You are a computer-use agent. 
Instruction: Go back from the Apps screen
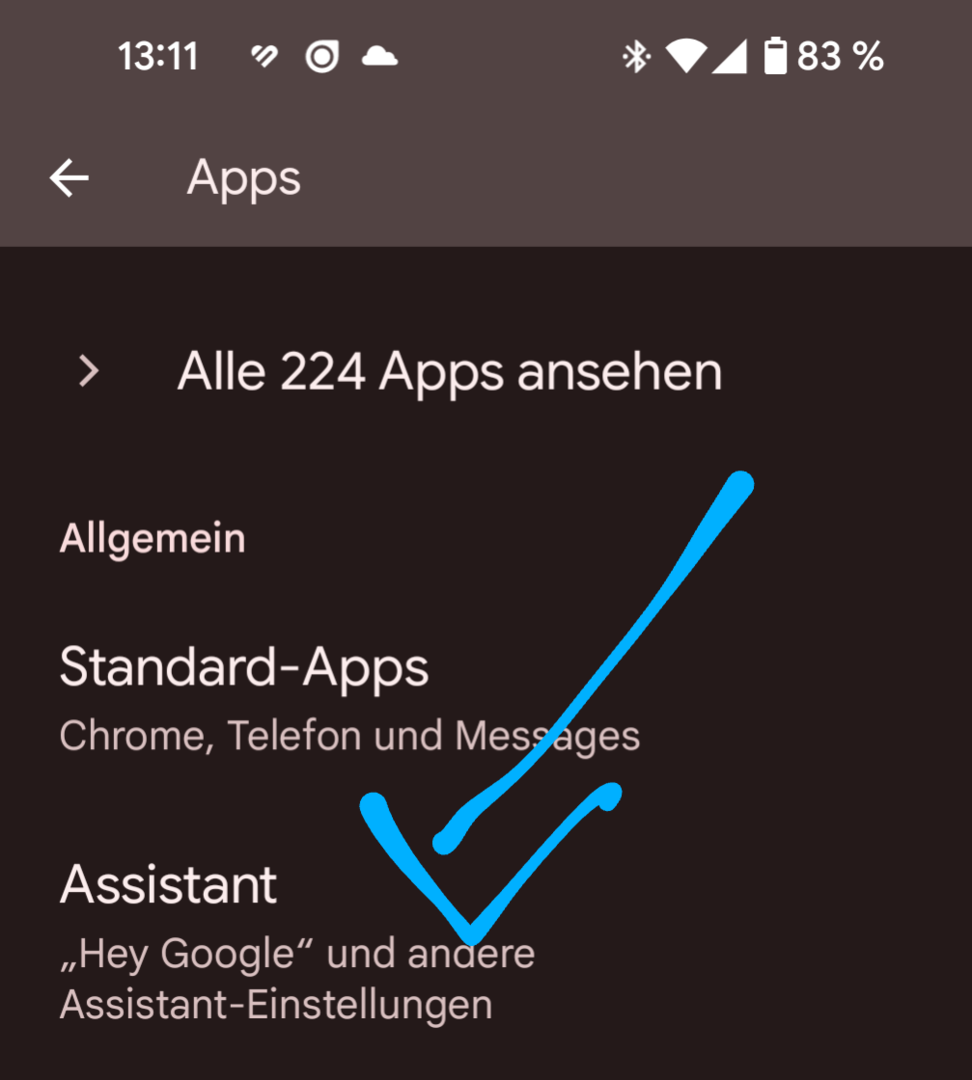tap(69, 179)
